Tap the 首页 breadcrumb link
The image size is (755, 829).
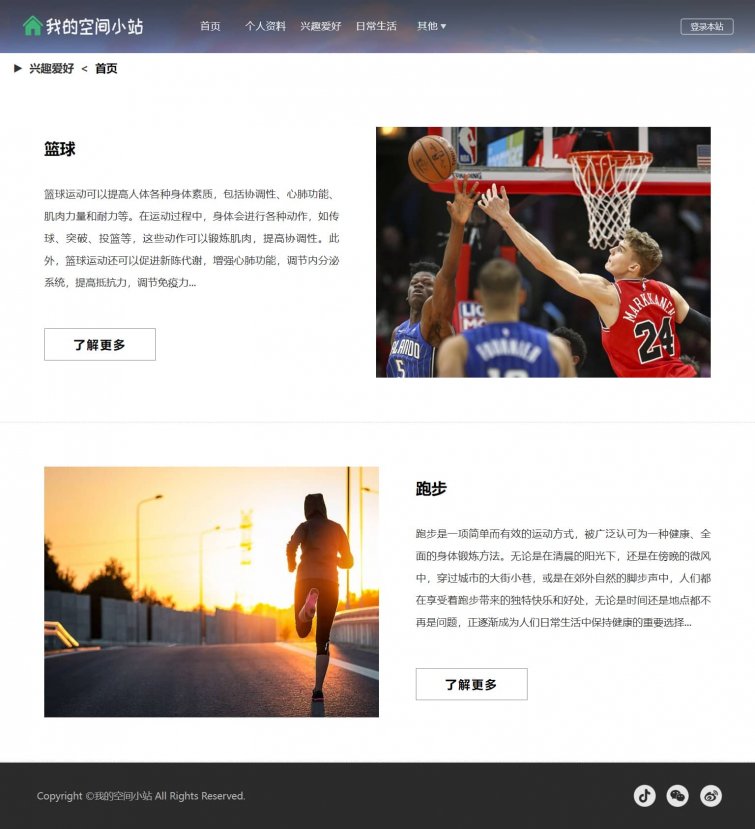pyautogui.click(x=106, y=68)
